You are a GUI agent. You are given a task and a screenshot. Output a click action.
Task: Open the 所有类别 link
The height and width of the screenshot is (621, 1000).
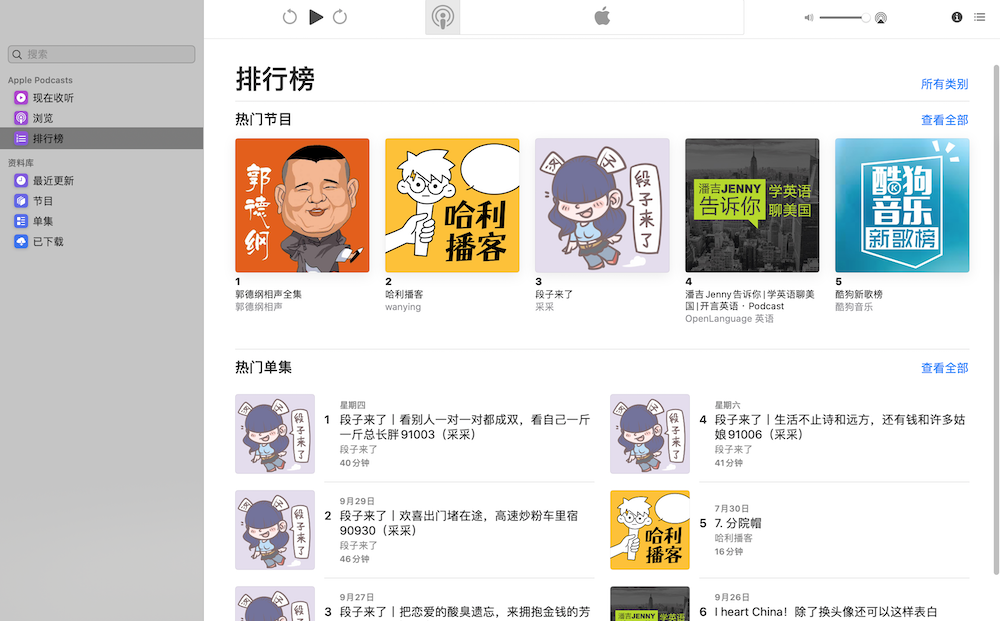point(944,84)
